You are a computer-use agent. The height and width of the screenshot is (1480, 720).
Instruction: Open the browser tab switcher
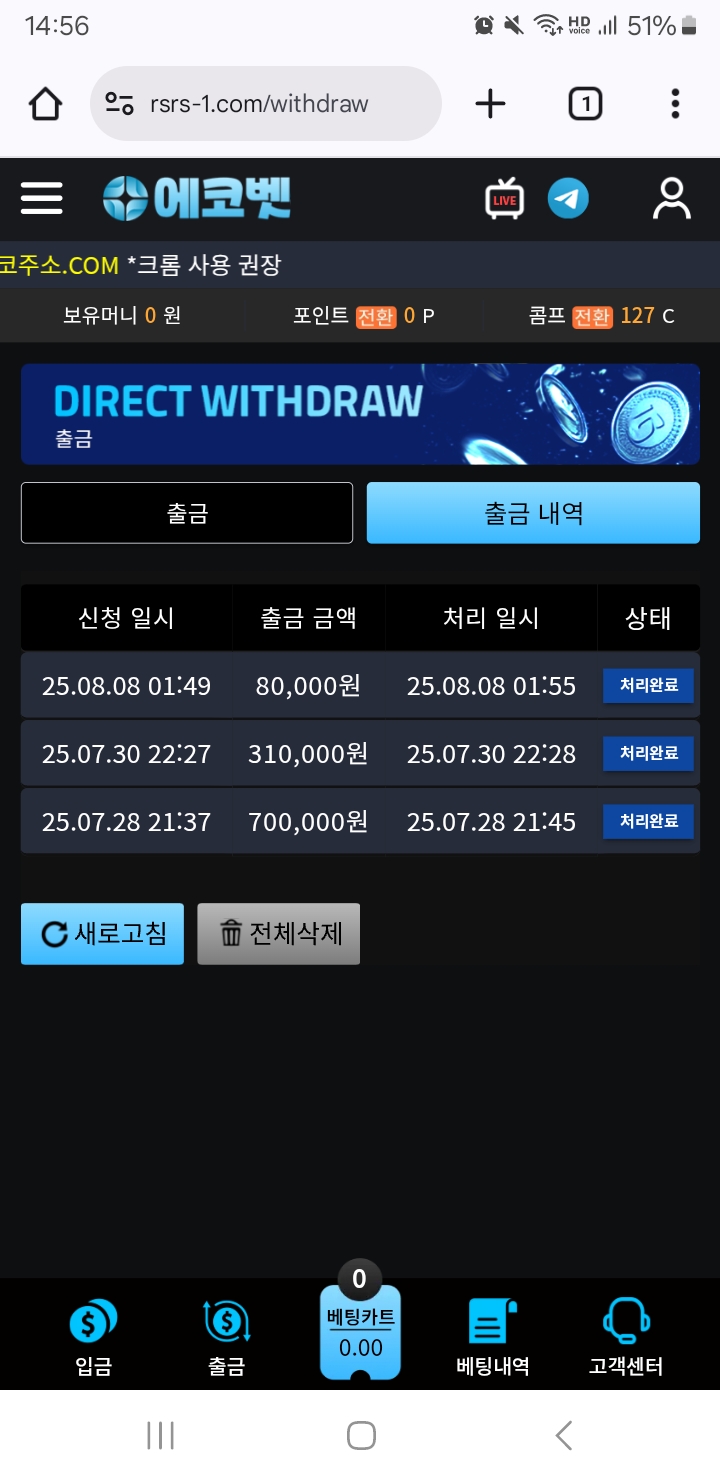[585, 104]
